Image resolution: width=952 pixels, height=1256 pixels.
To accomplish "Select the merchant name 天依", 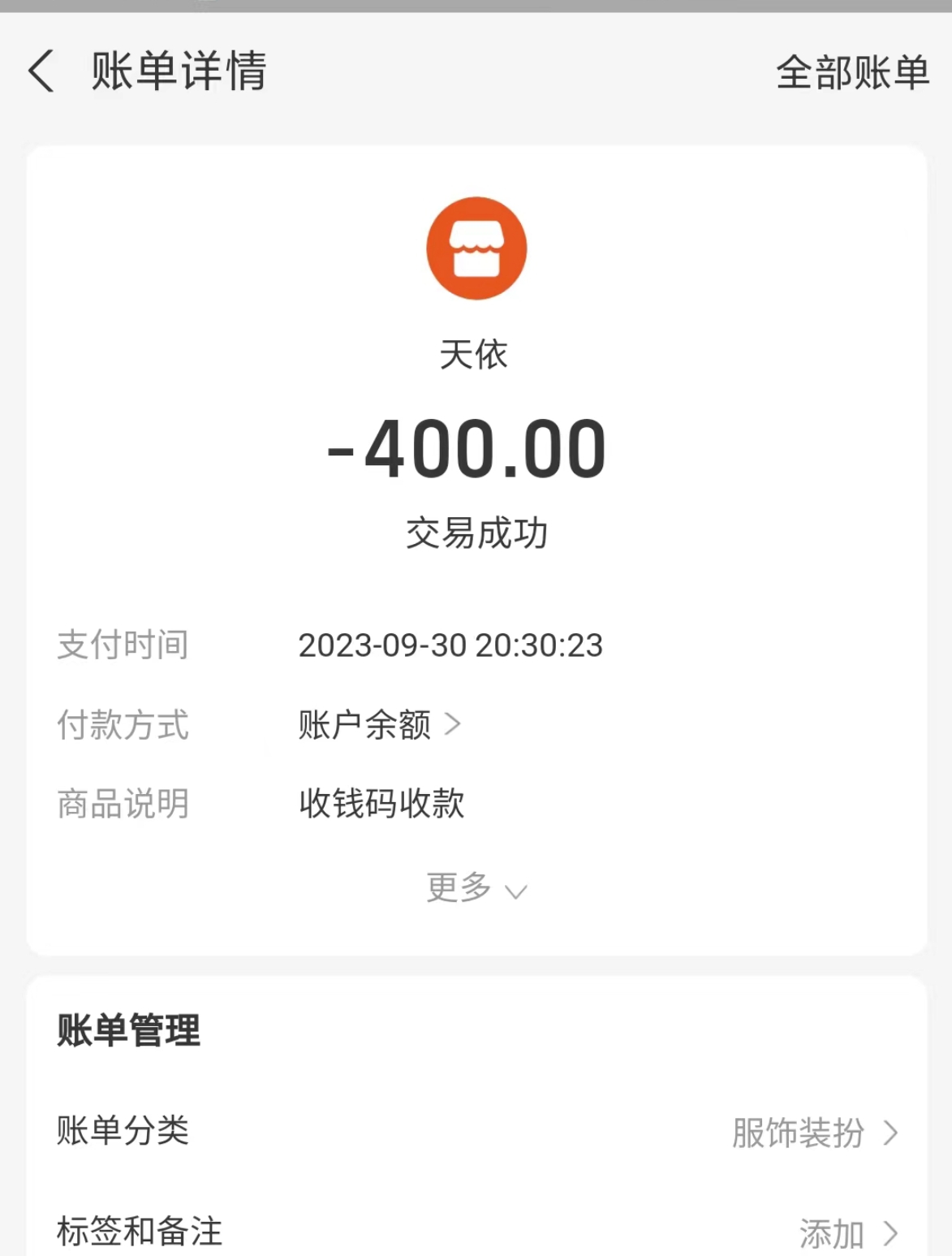I will (x=476, y=355).
